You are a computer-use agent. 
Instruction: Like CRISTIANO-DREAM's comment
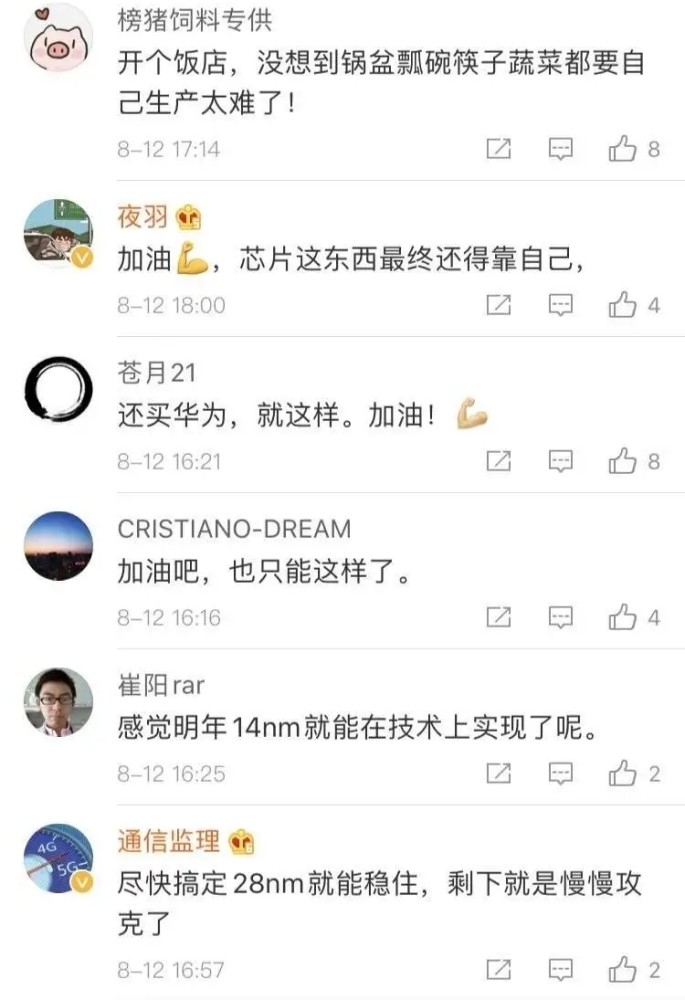[x=623, y=617]
